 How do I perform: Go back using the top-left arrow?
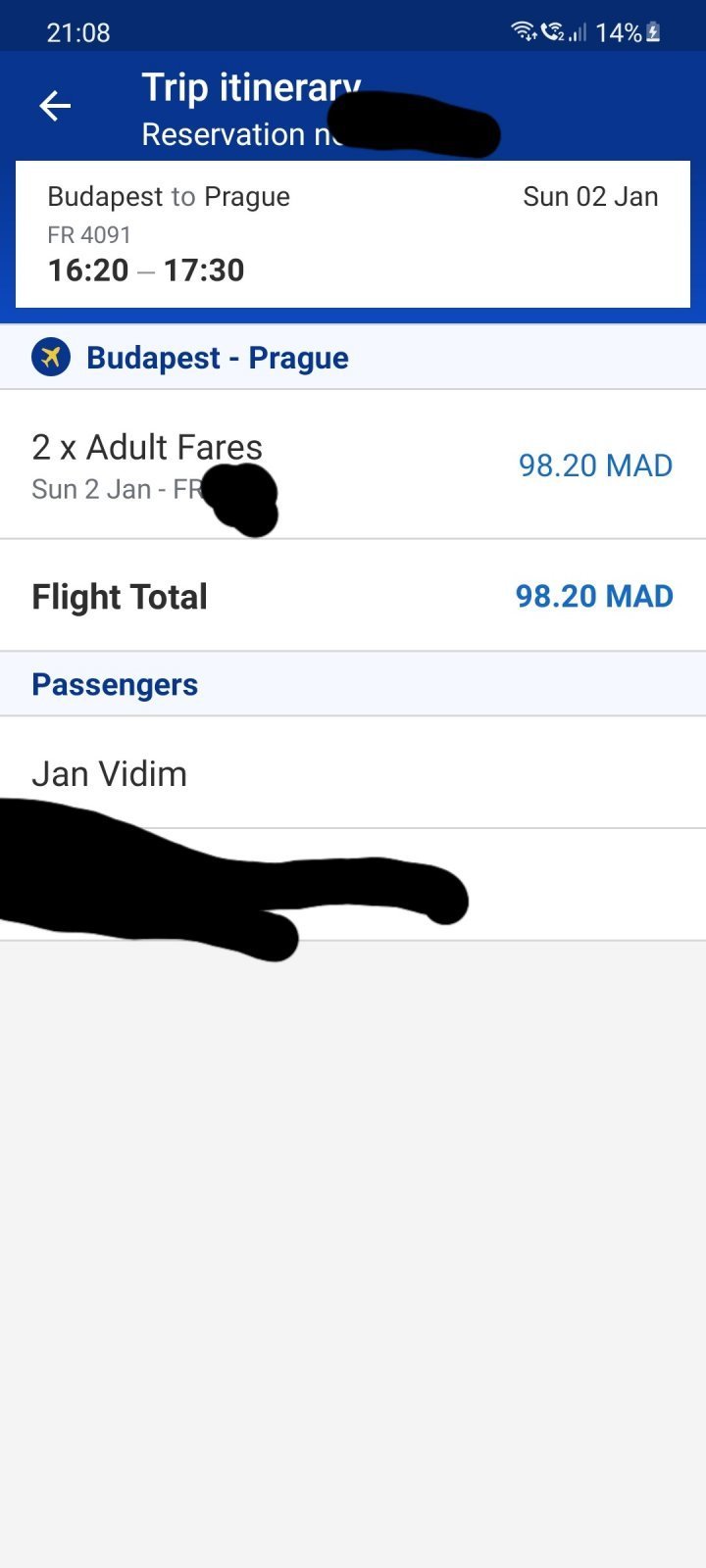[x=55, y=106]
